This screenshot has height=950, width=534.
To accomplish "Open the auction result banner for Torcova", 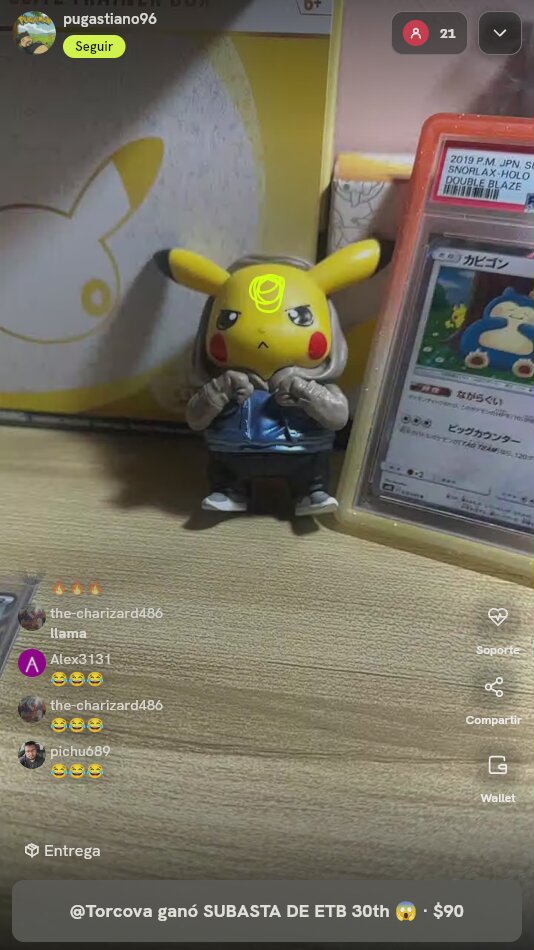I will [267, 911].
